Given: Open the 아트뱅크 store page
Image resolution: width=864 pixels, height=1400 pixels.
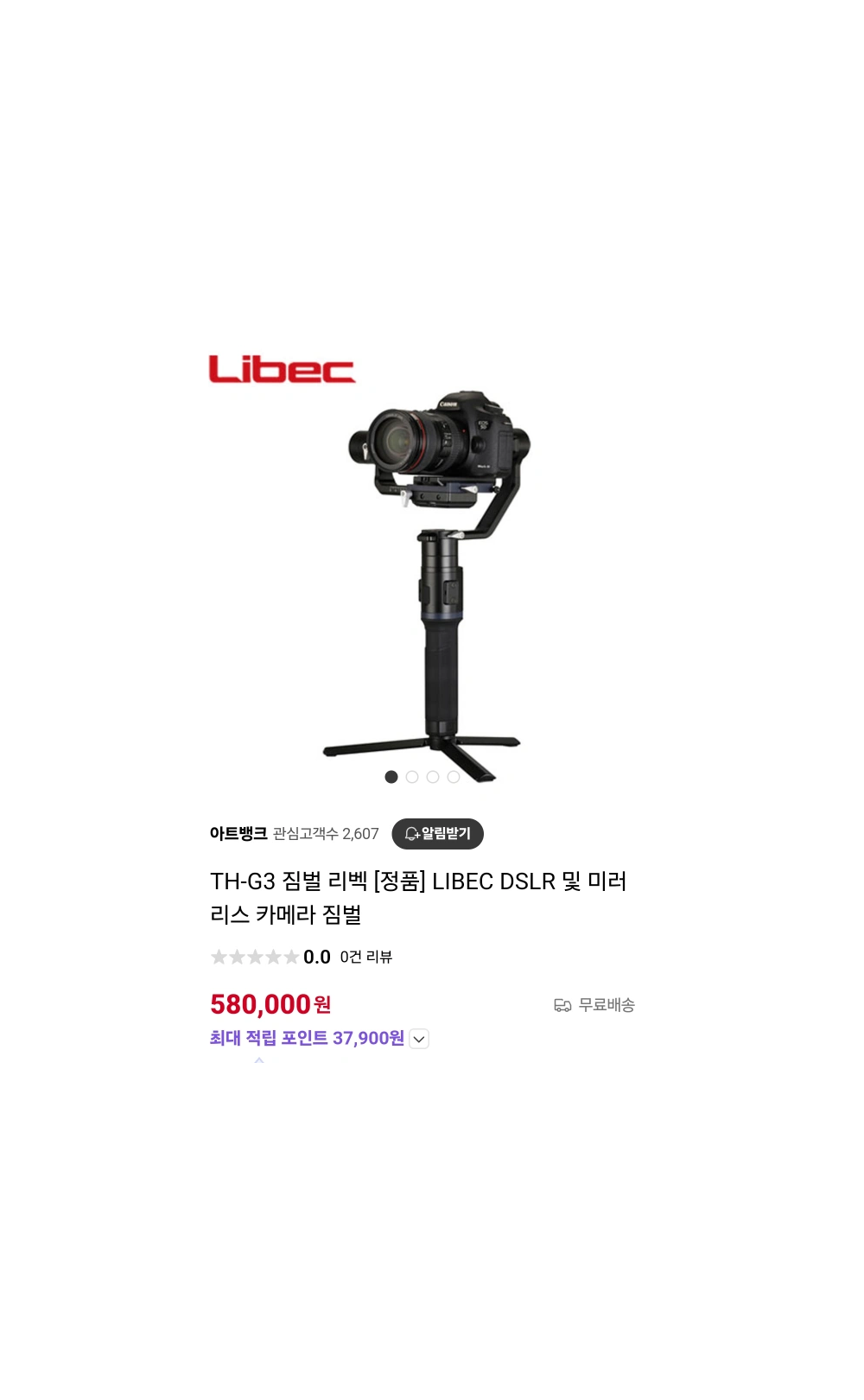Looking at the screenshot, I should coord(238,834).
